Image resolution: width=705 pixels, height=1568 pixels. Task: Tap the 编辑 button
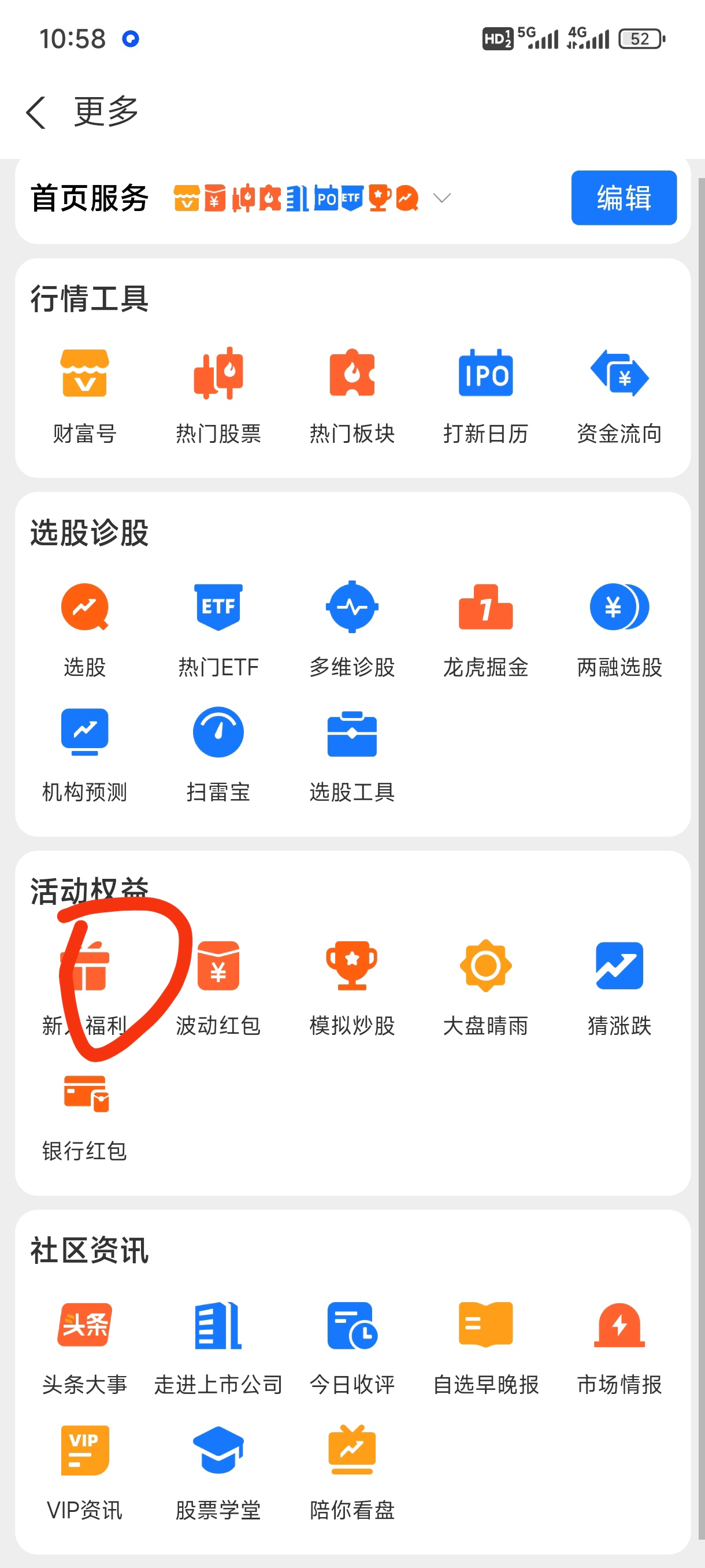[x=624, y=198]
